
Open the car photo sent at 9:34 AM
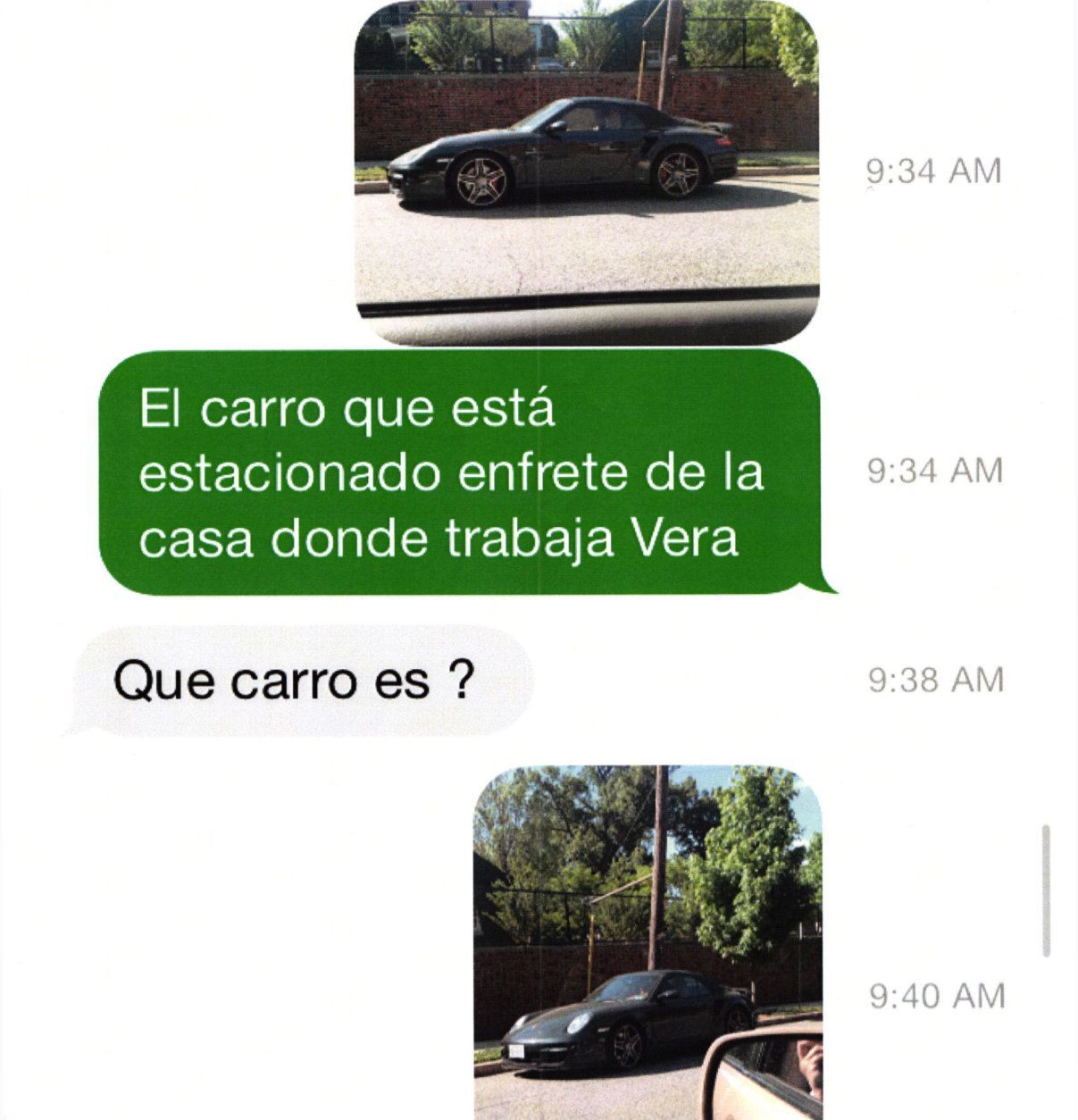pos(587,173)
